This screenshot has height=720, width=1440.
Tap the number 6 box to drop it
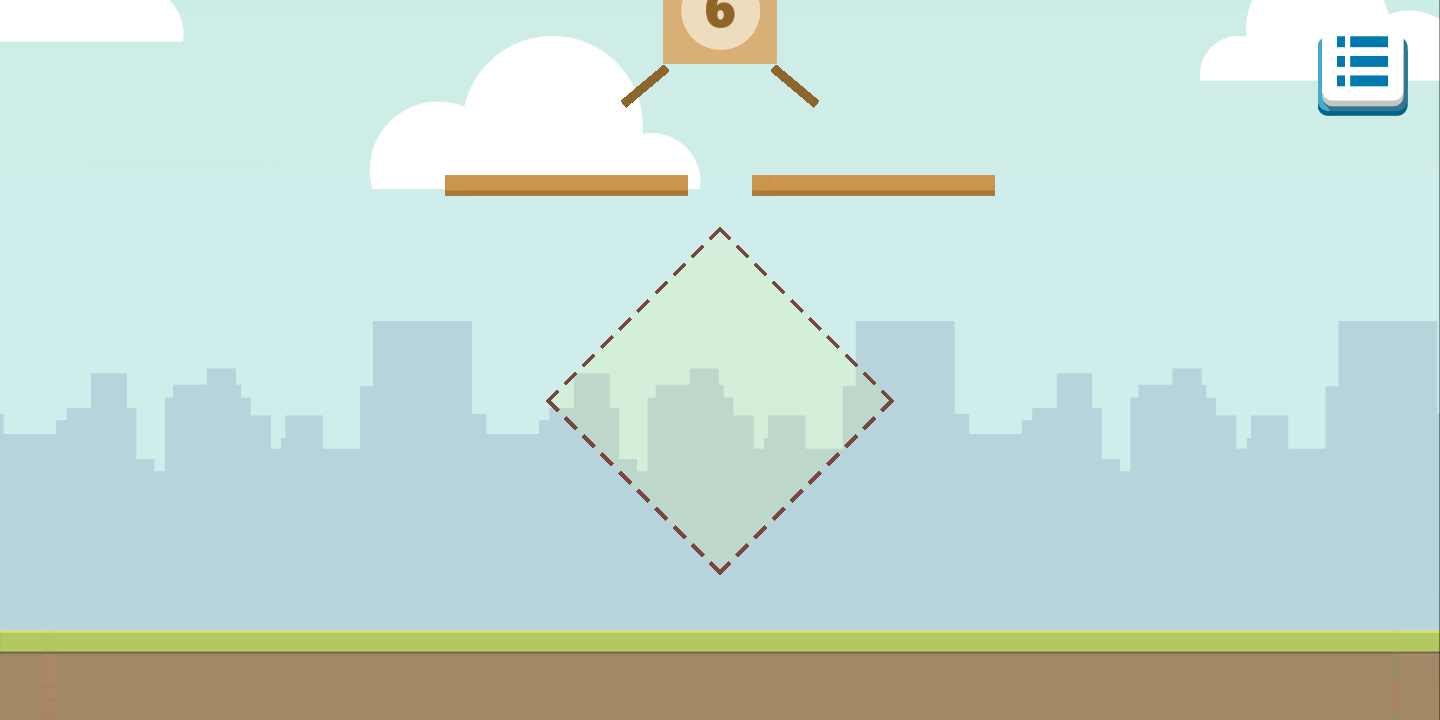pos(720,28)
